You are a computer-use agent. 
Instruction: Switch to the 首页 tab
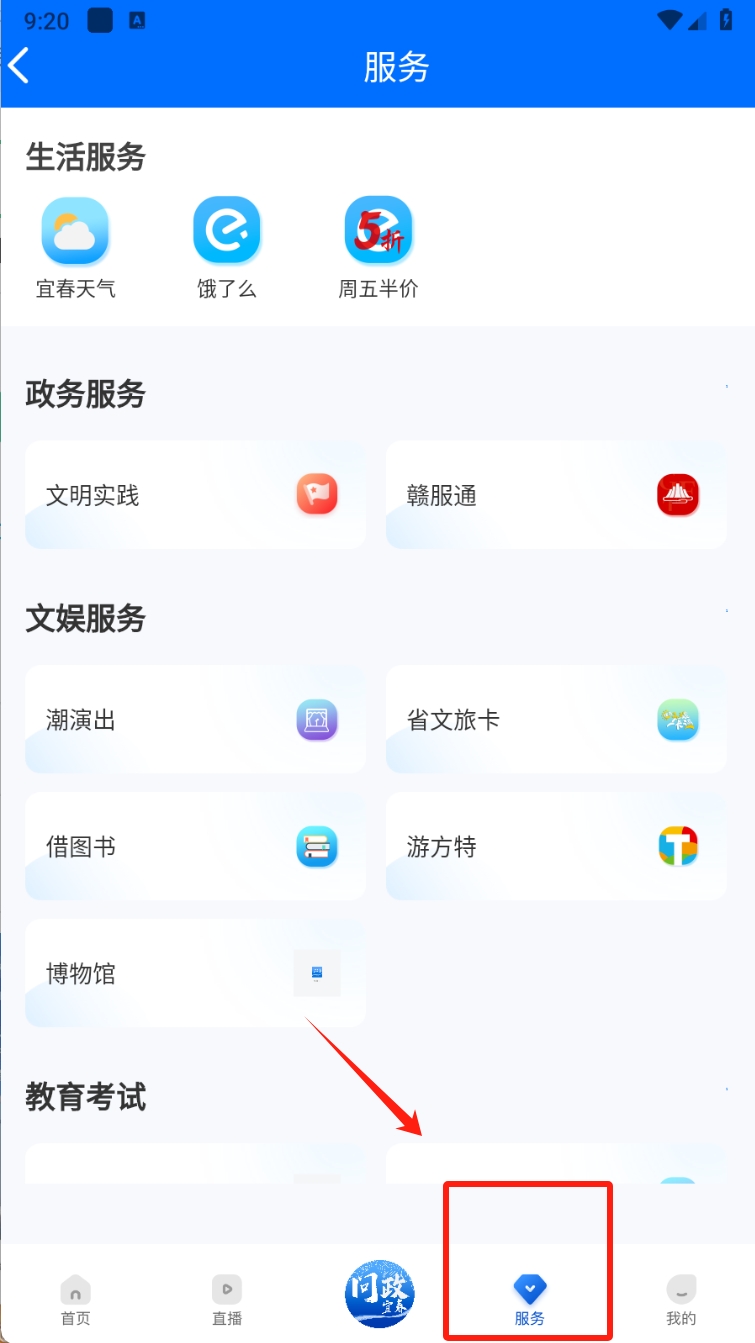(x=75, y=1300)
